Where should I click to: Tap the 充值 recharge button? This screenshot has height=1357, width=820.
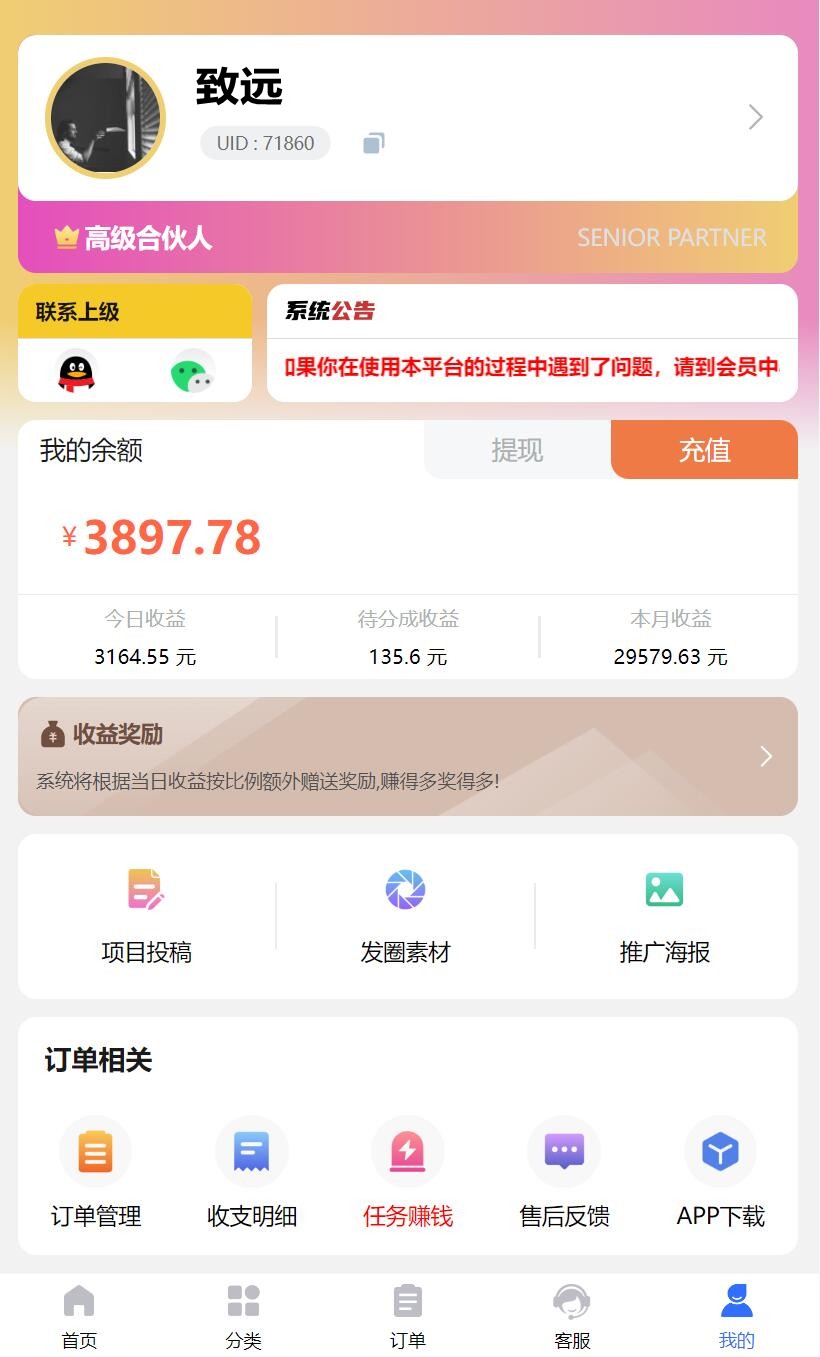[704, 450]
